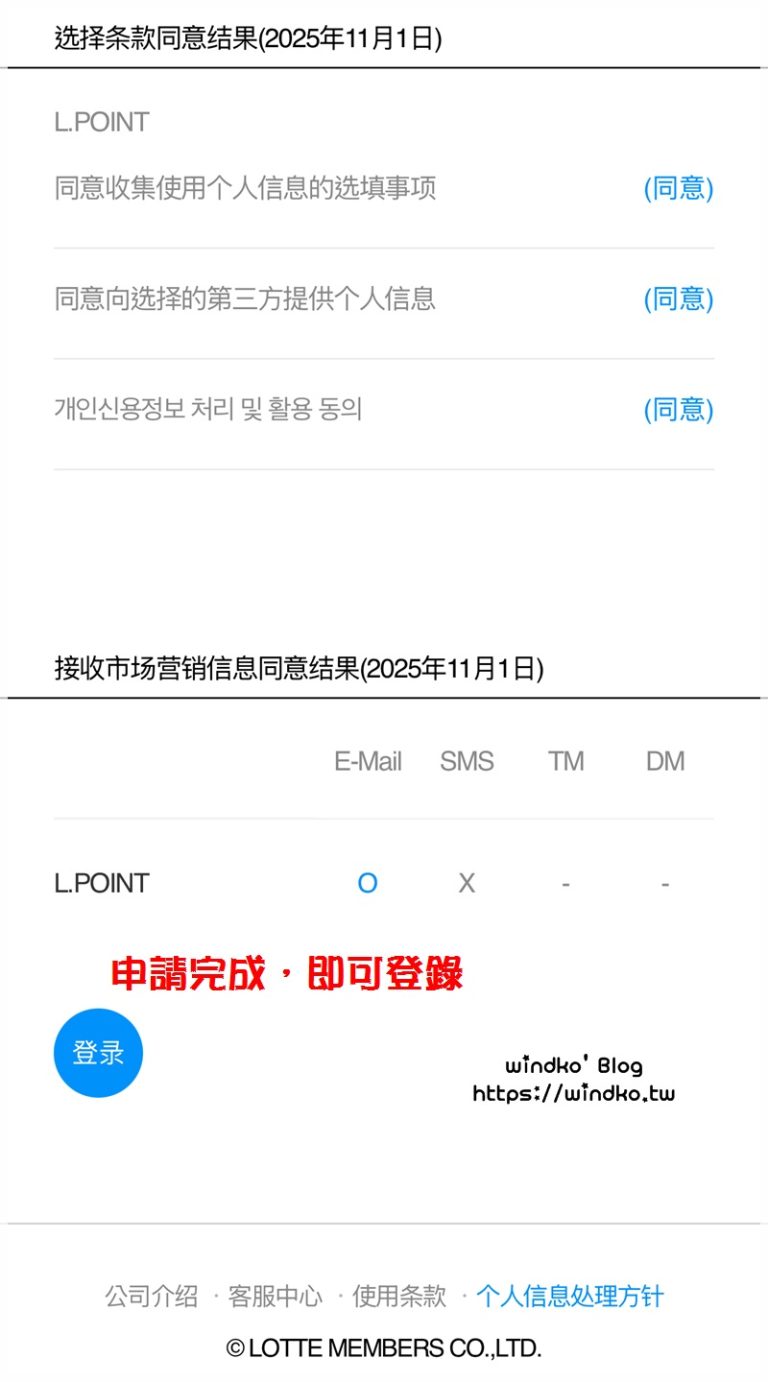Click the dash under TM for L.POINT
This screenshot has height=1382, width=768.
coord(566,883)
